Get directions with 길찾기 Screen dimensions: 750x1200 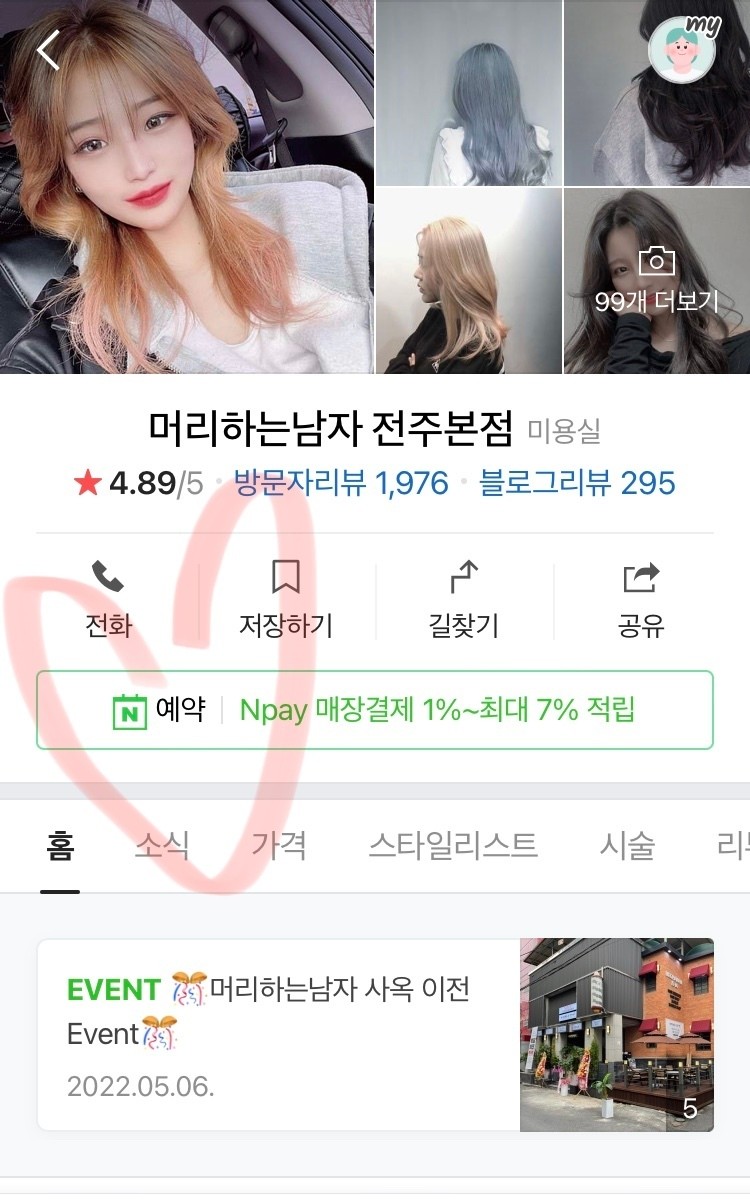463,599
